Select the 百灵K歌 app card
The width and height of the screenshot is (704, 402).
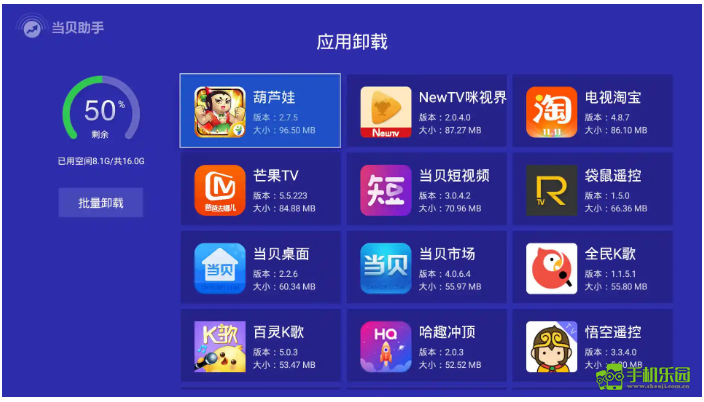(260, 345)
